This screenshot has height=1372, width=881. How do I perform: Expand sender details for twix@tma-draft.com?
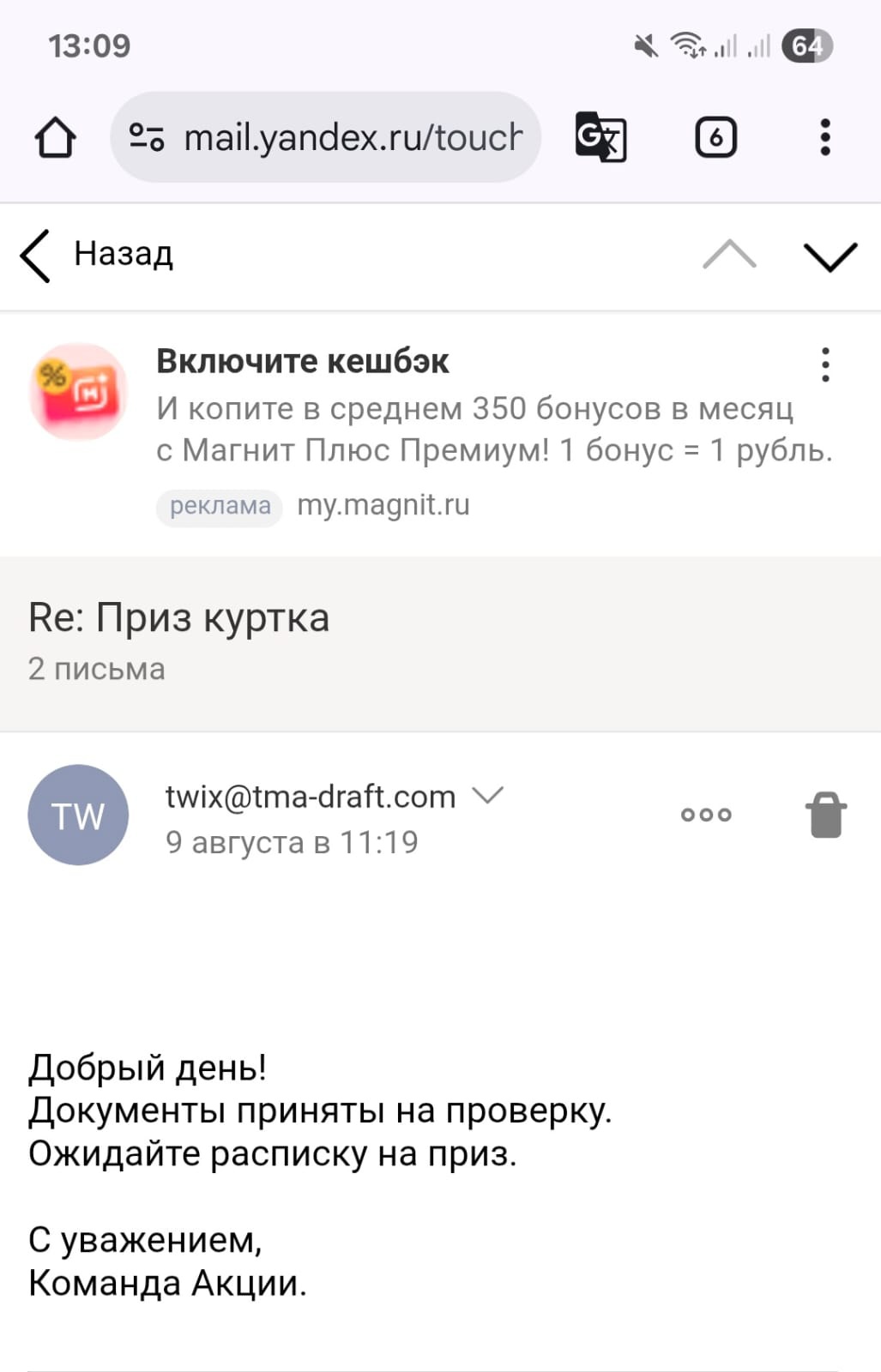[488, 796]
